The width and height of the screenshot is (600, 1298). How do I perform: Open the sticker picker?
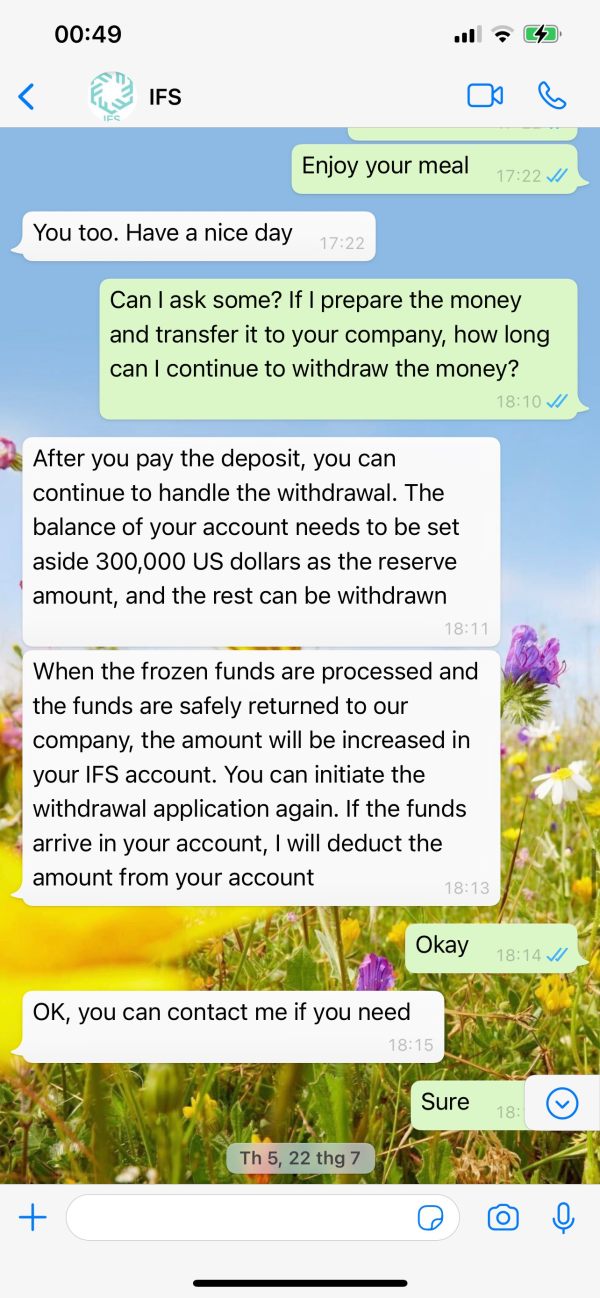pyautogui.click(x=431, y=1217)
